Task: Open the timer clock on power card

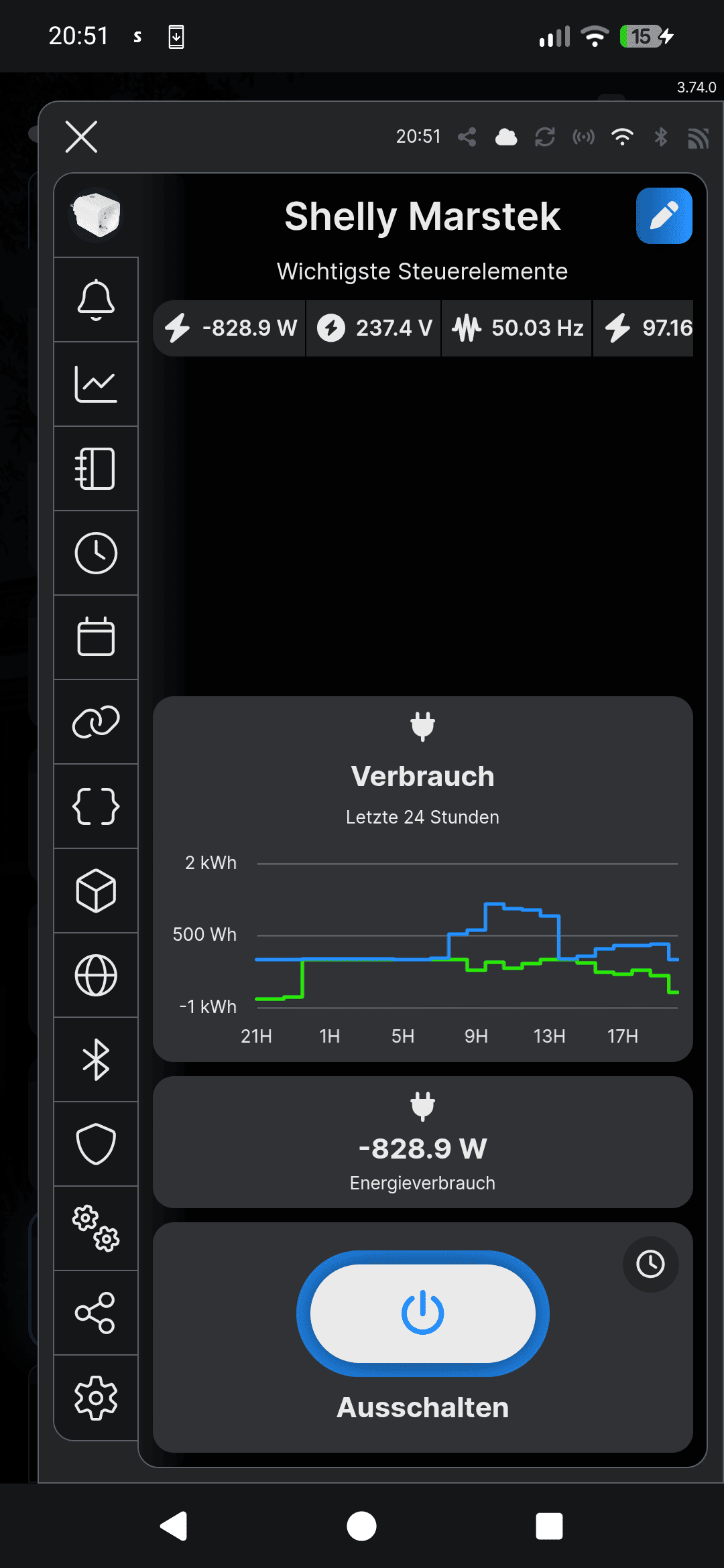Action: (650, 1264)
